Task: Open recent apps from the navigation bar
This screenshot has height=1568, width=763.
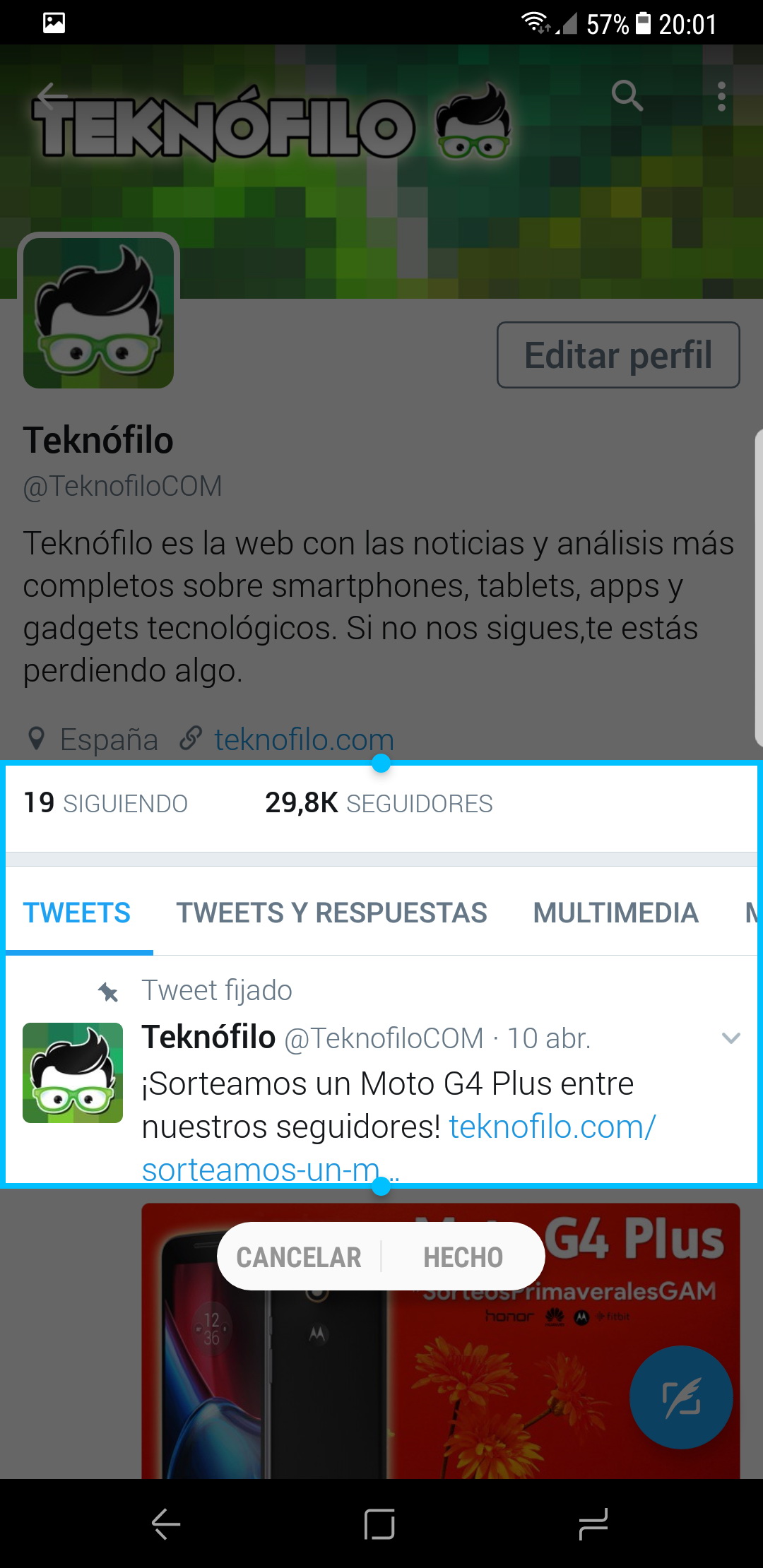Action: click(x=593, y=1524)
